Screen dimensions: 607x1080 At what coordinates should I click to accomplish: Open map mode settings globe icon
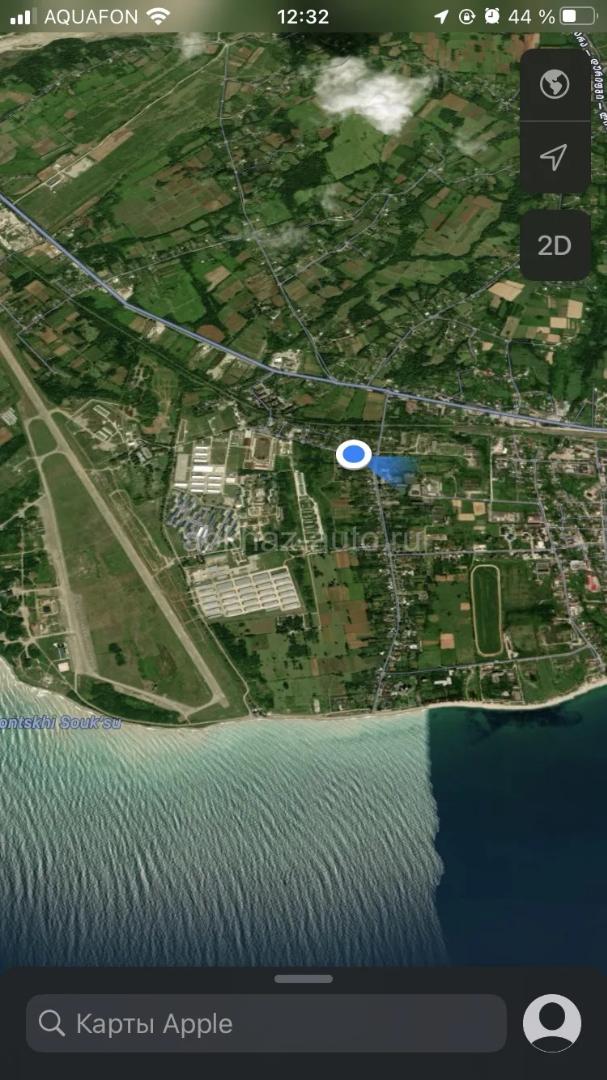553,85
